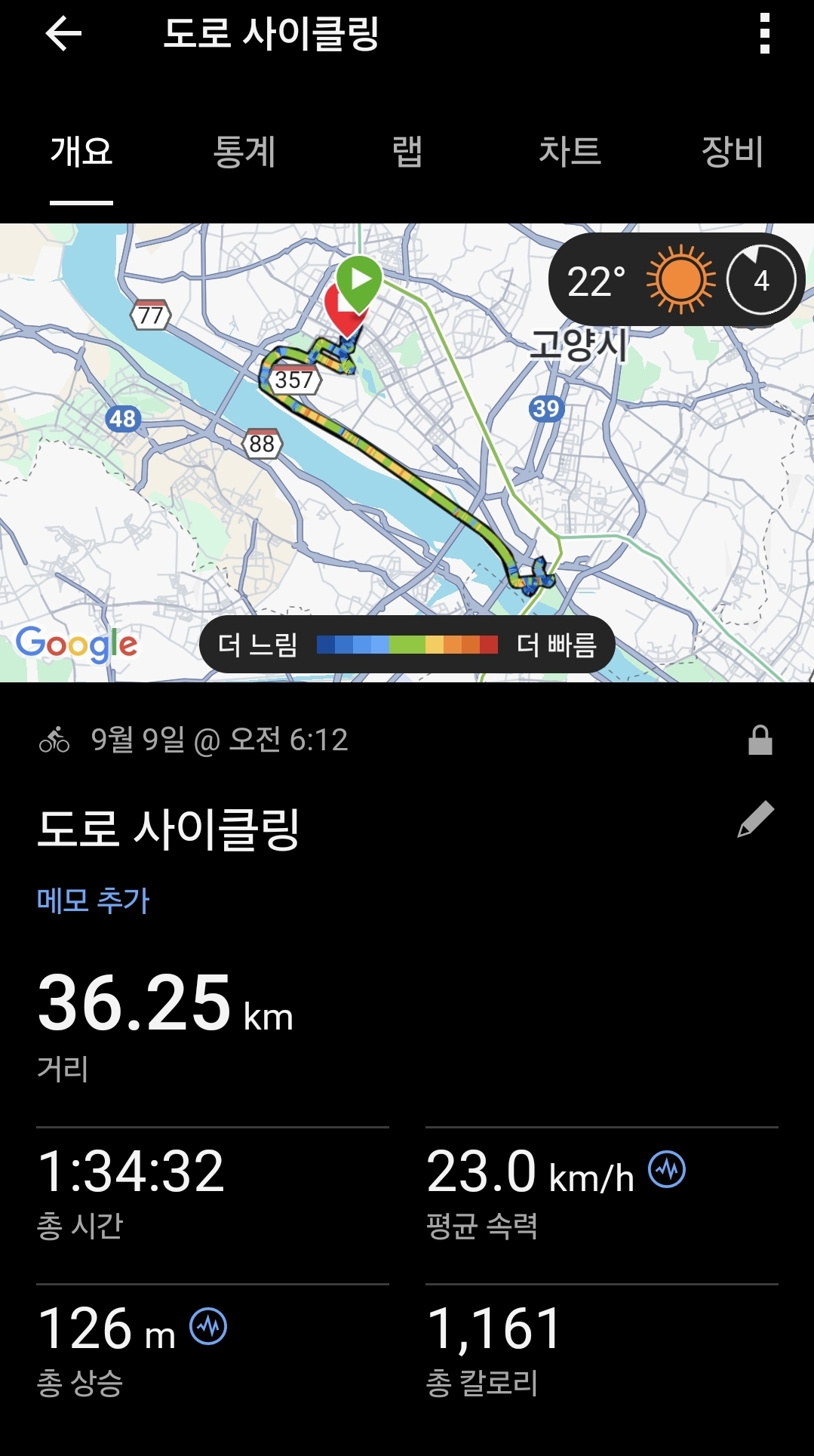Select the 개요 tab

tap(81, 152)
